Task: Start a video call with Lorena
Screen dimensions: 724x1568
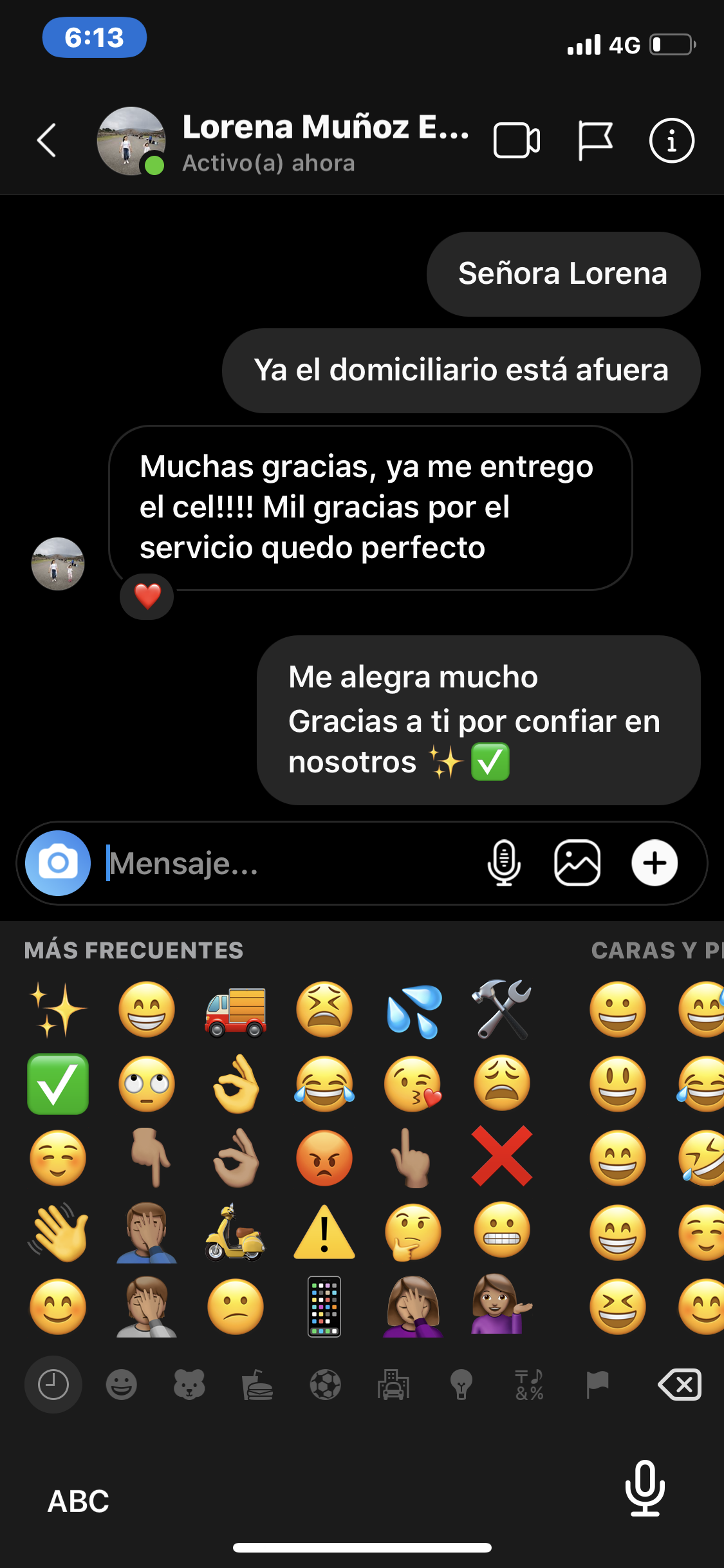Action: (x=516, y=140)
